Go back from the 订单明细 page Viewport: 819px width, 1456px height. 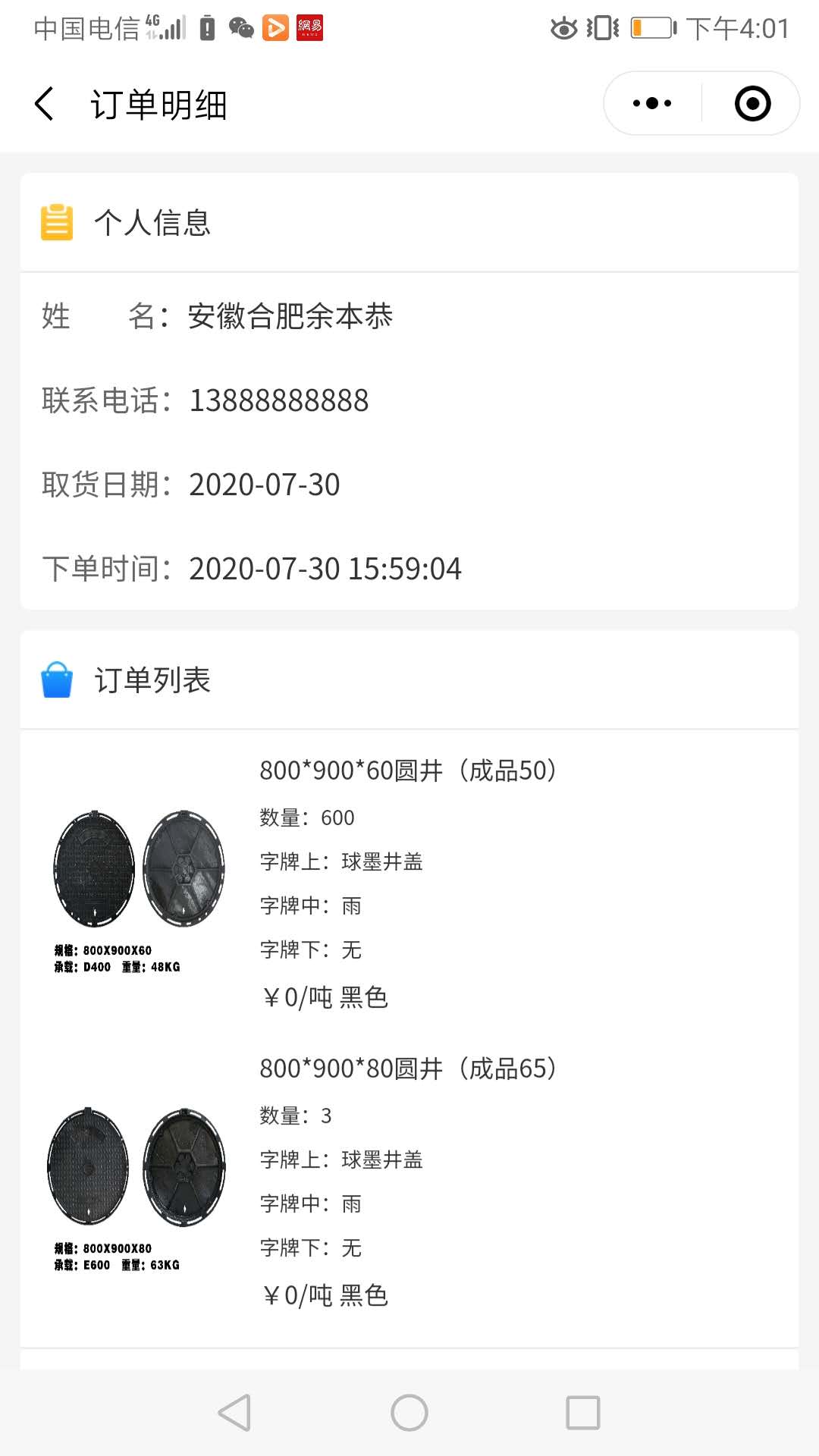pos(45,104)
